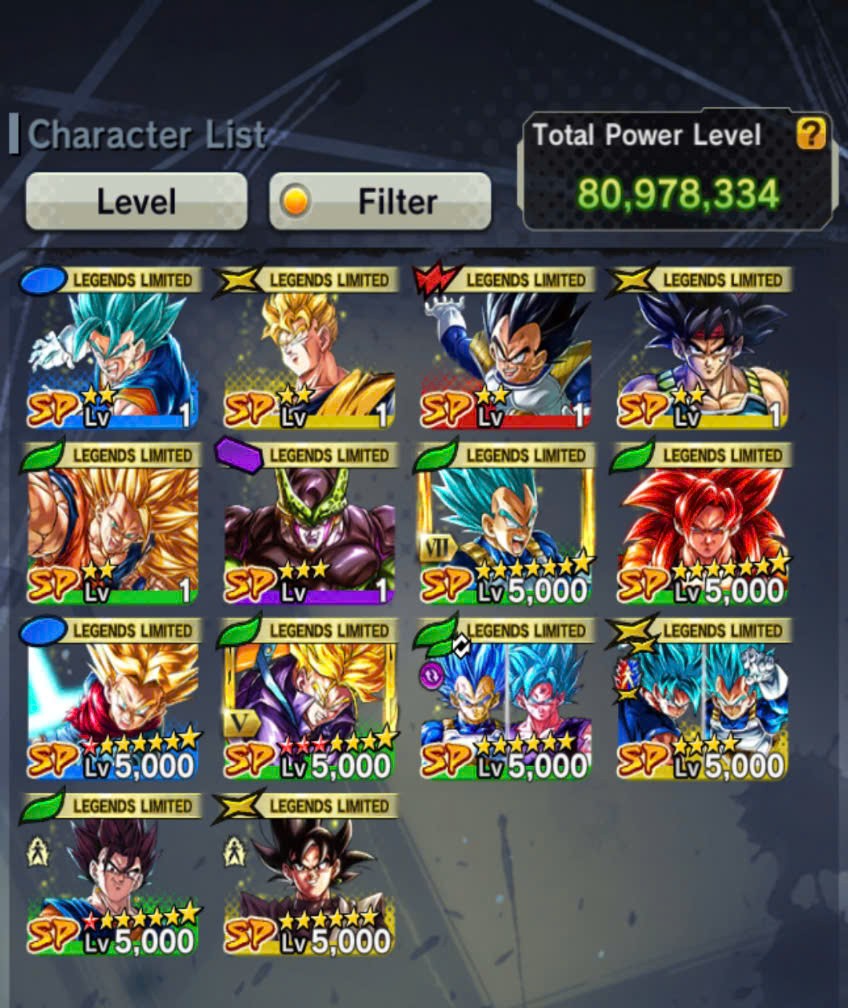
Task: Open the red-haired Super Saiyan 4 Gogeta card
Action: click(702, 523)
